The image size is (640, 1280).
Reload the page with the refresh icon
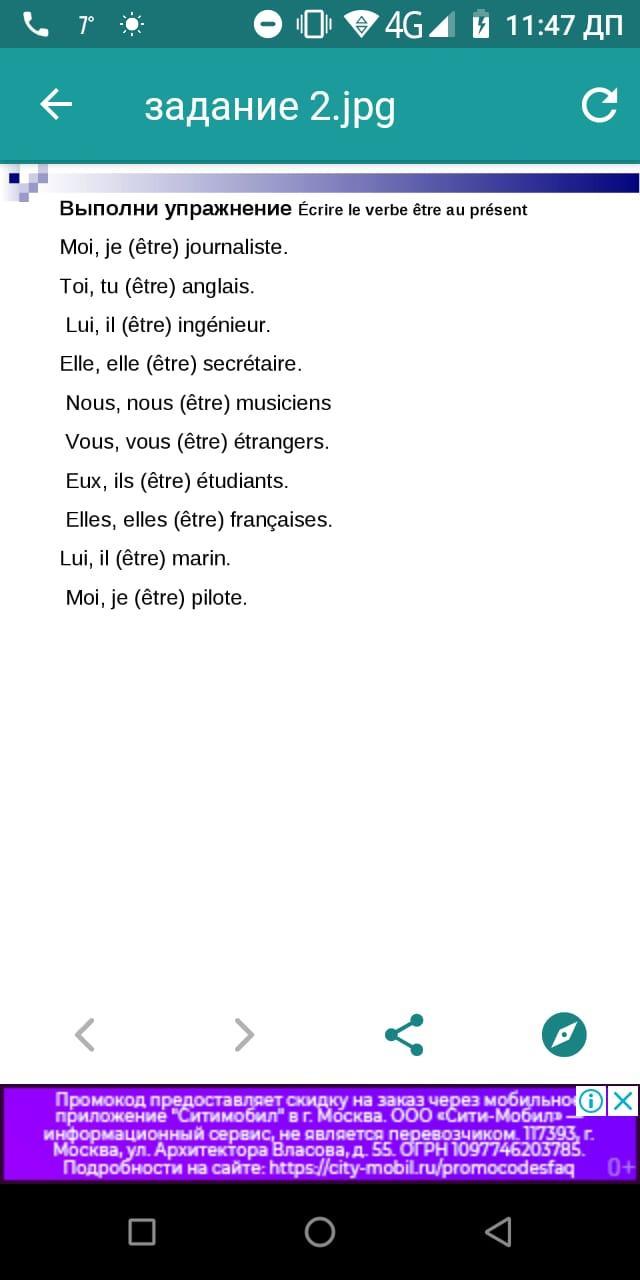(599, 105)
